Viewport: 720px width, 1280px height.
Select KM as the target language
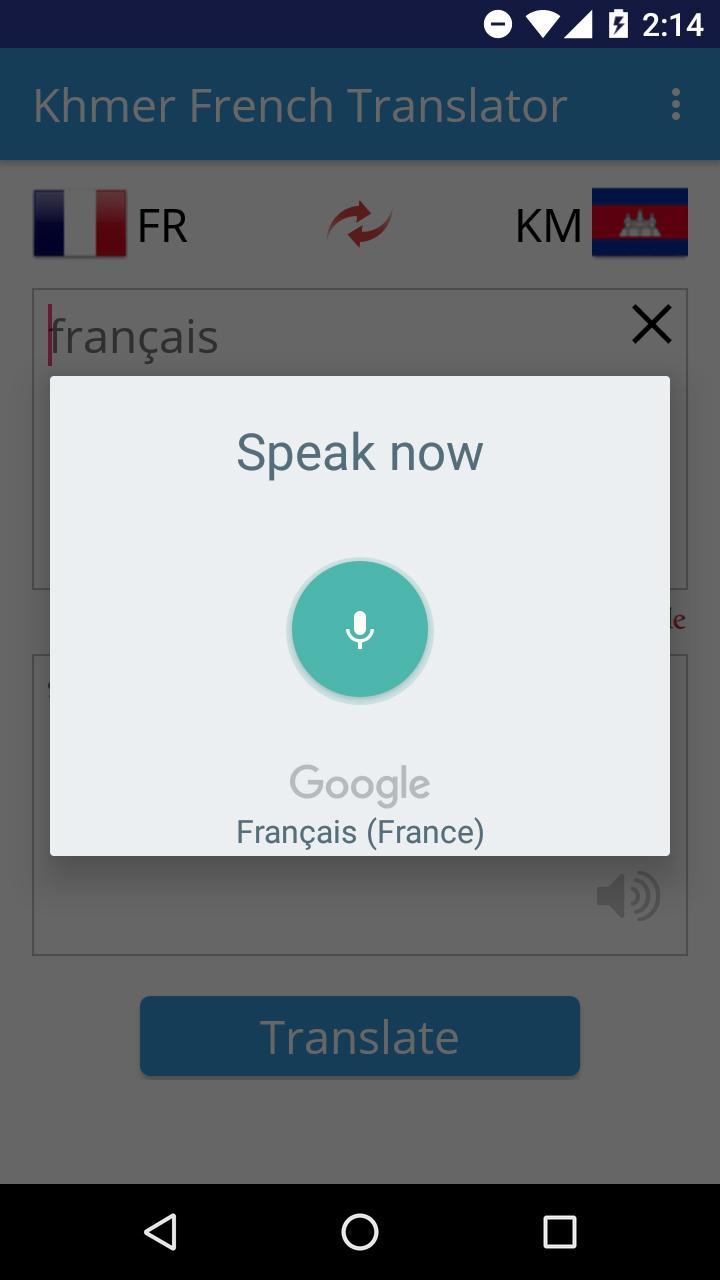[x=548, y=225]
